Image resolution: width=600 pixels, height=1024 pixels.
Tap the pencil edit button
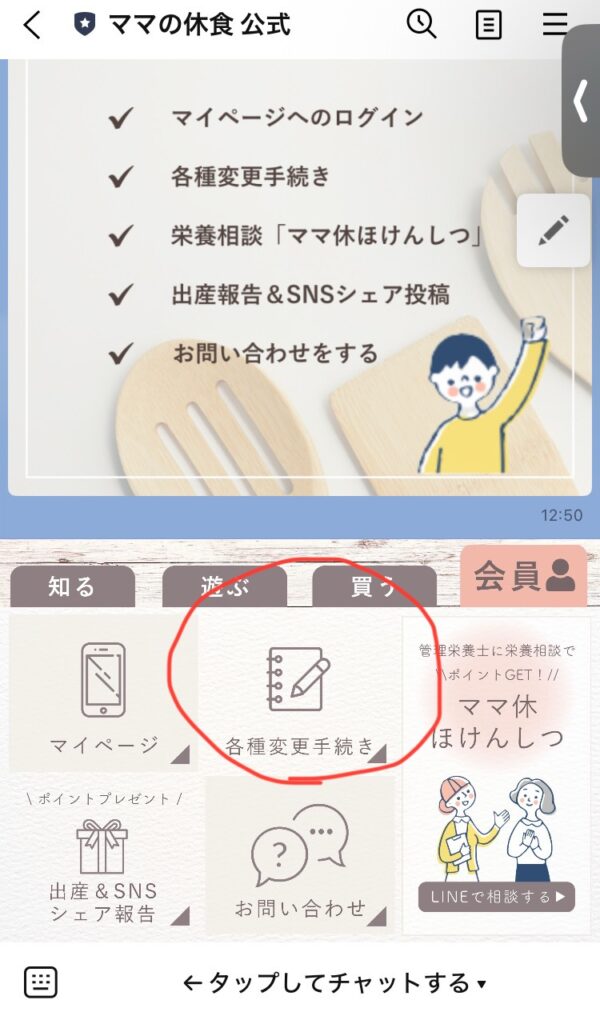click(552, 230)
